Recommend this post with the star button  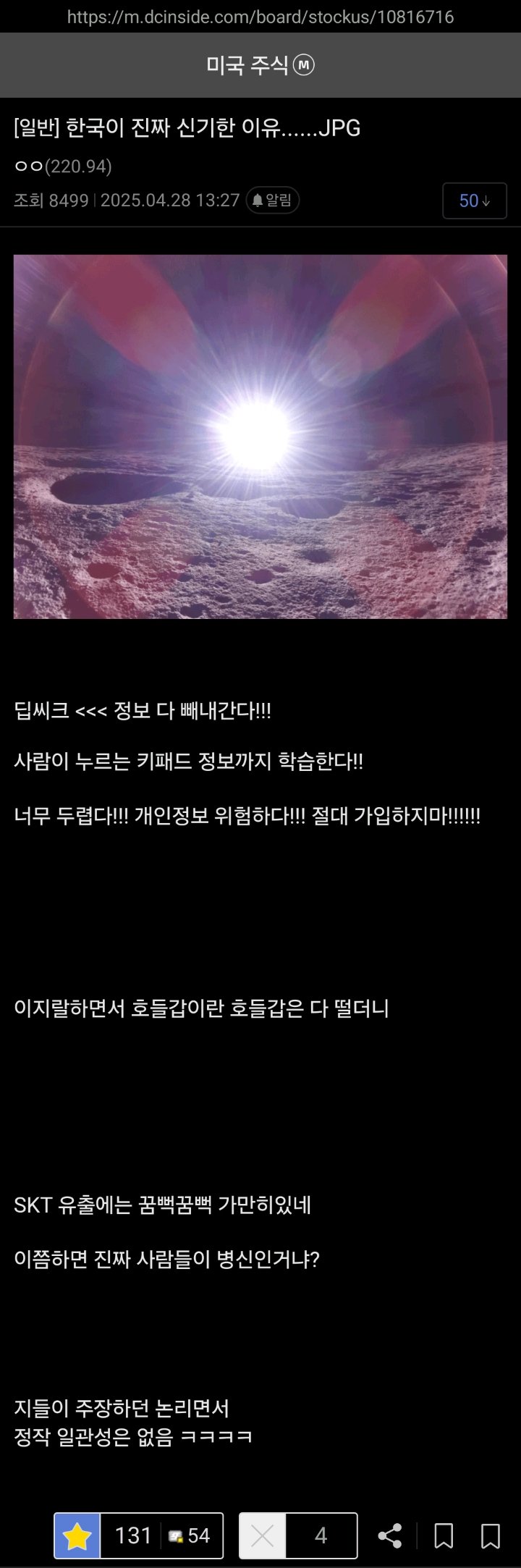77,1535
